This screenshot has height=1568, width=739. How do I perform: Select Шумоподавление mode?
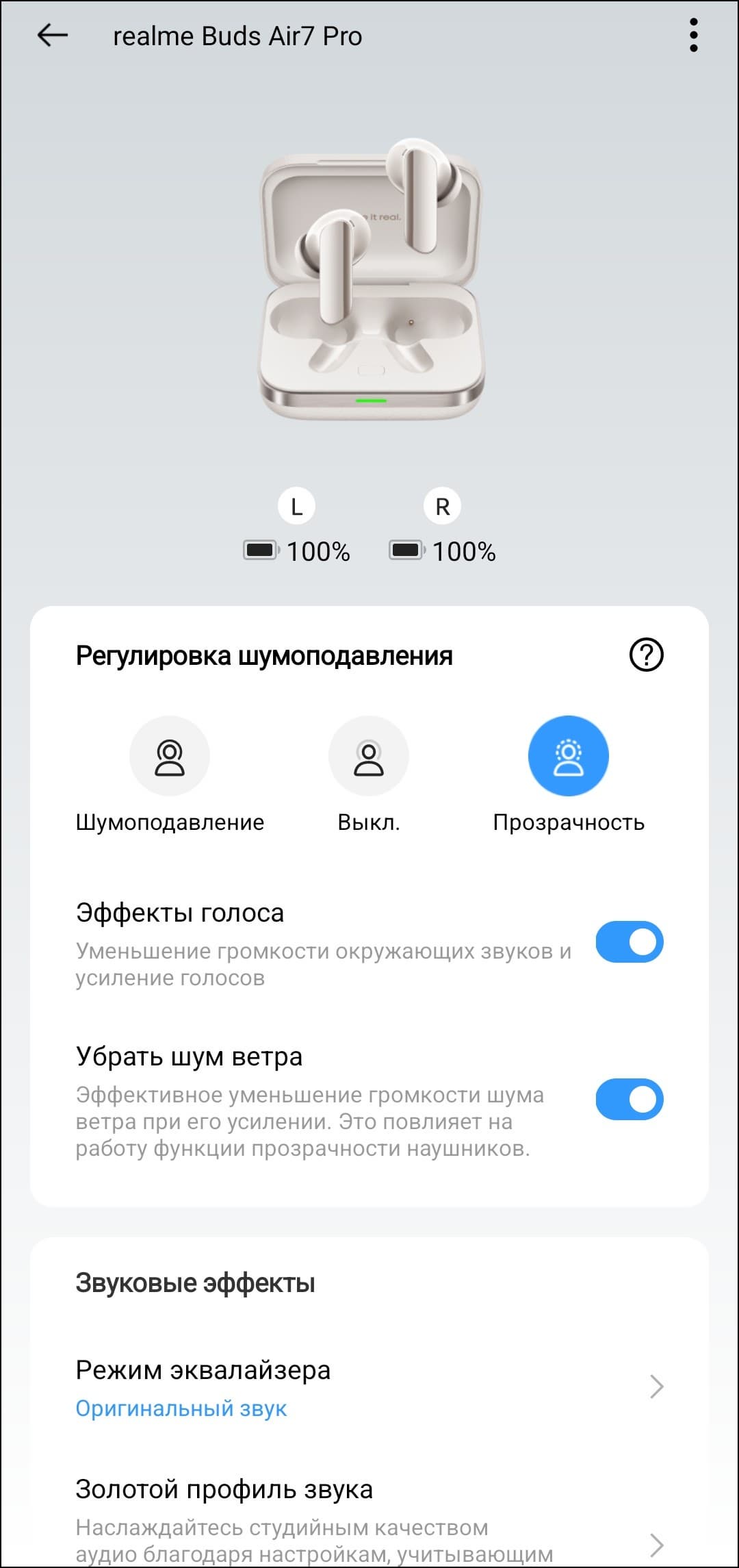(170, 756)
